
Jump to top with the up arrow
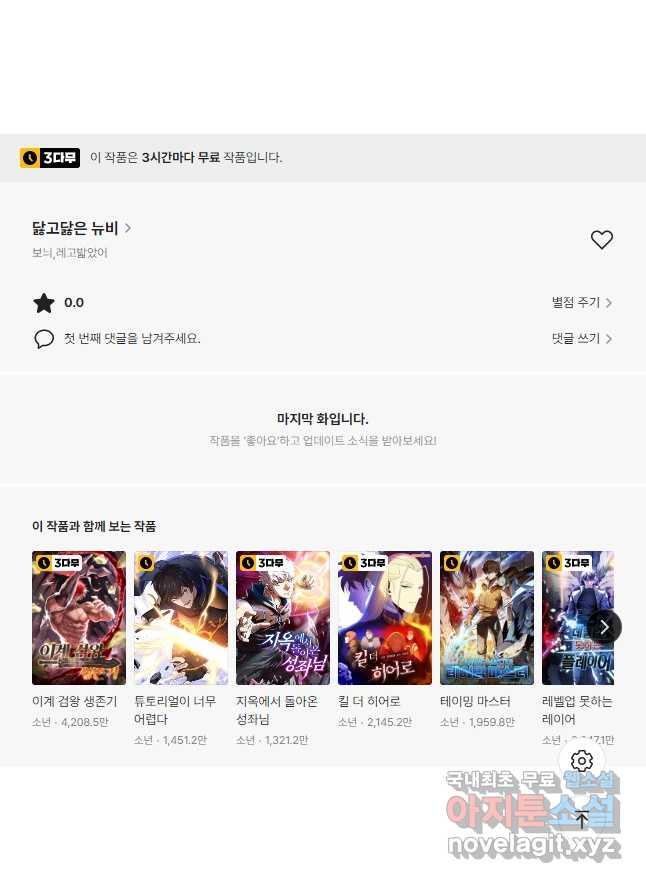click(582, 820)
